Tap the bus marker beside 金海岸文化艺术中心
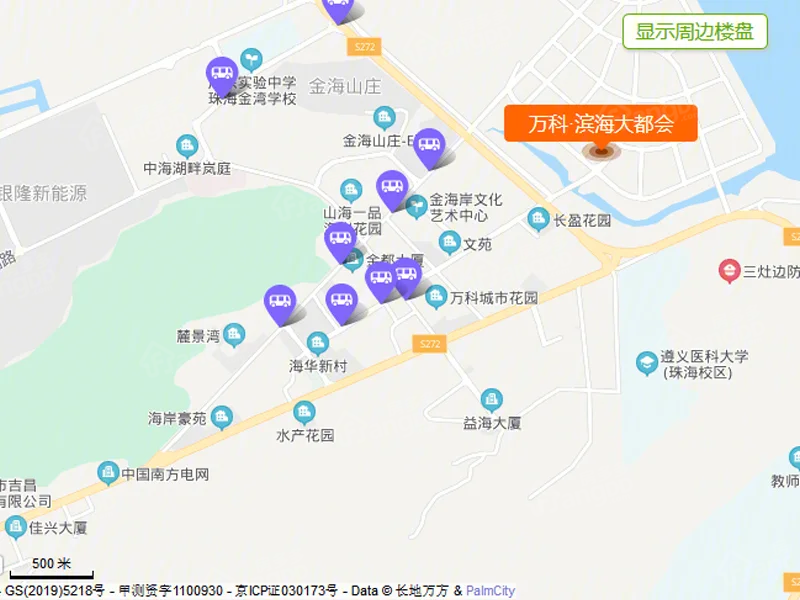 pyautogui.click(x=392, y=187)
